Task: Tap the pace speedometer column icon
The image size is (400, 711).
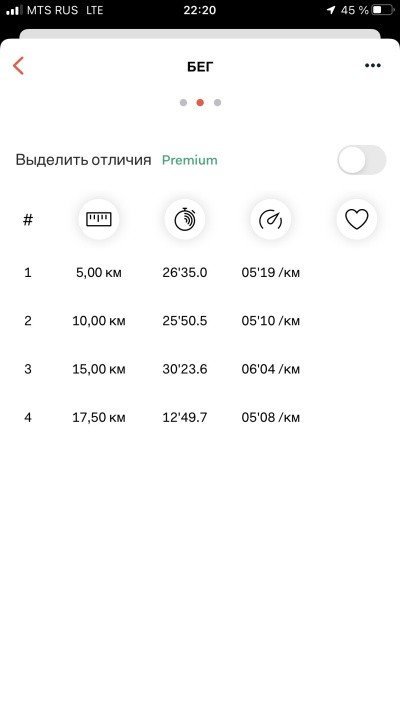Action: click(x=271, y=219)
